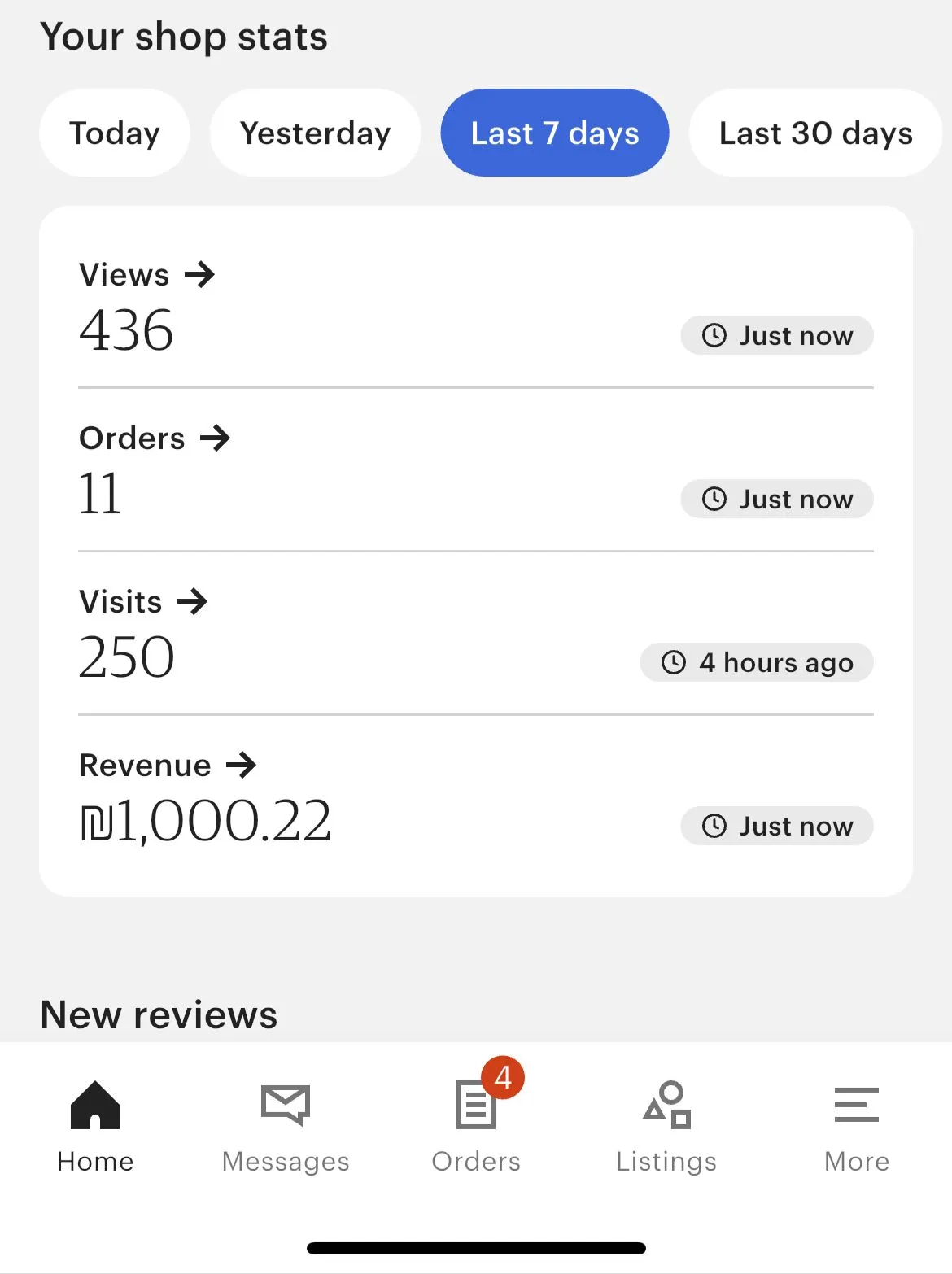952x1274 pixels.
Task: Open the Visits stats details
Action: [143, 602]
